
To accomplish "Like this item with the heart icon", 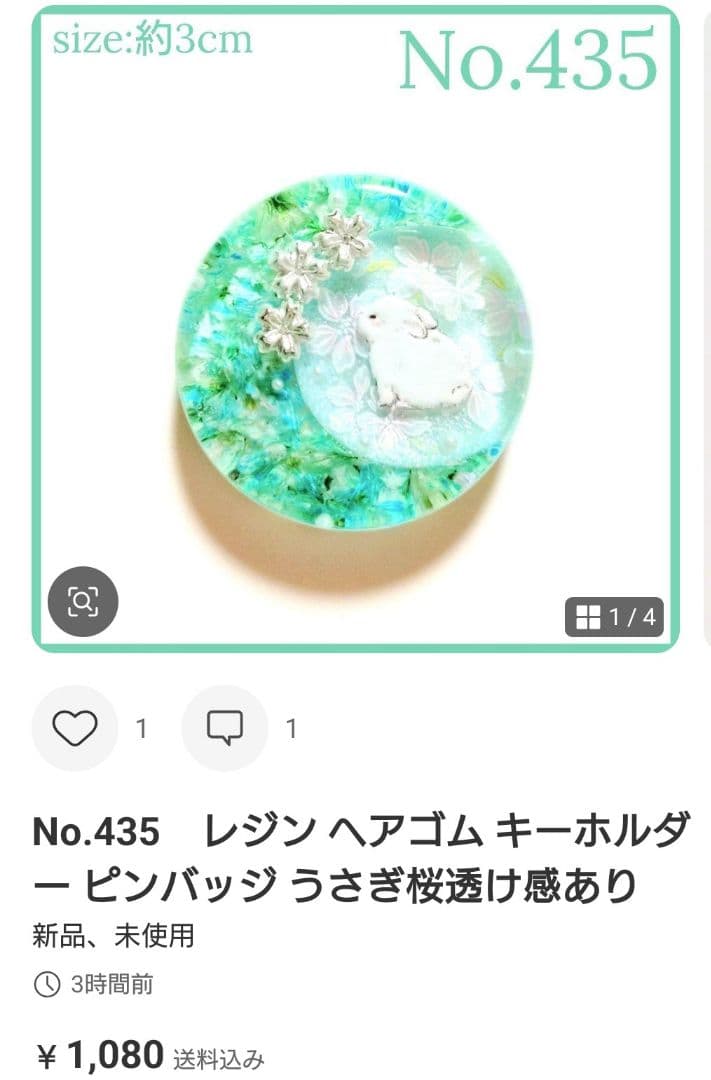I will [74, 728].
